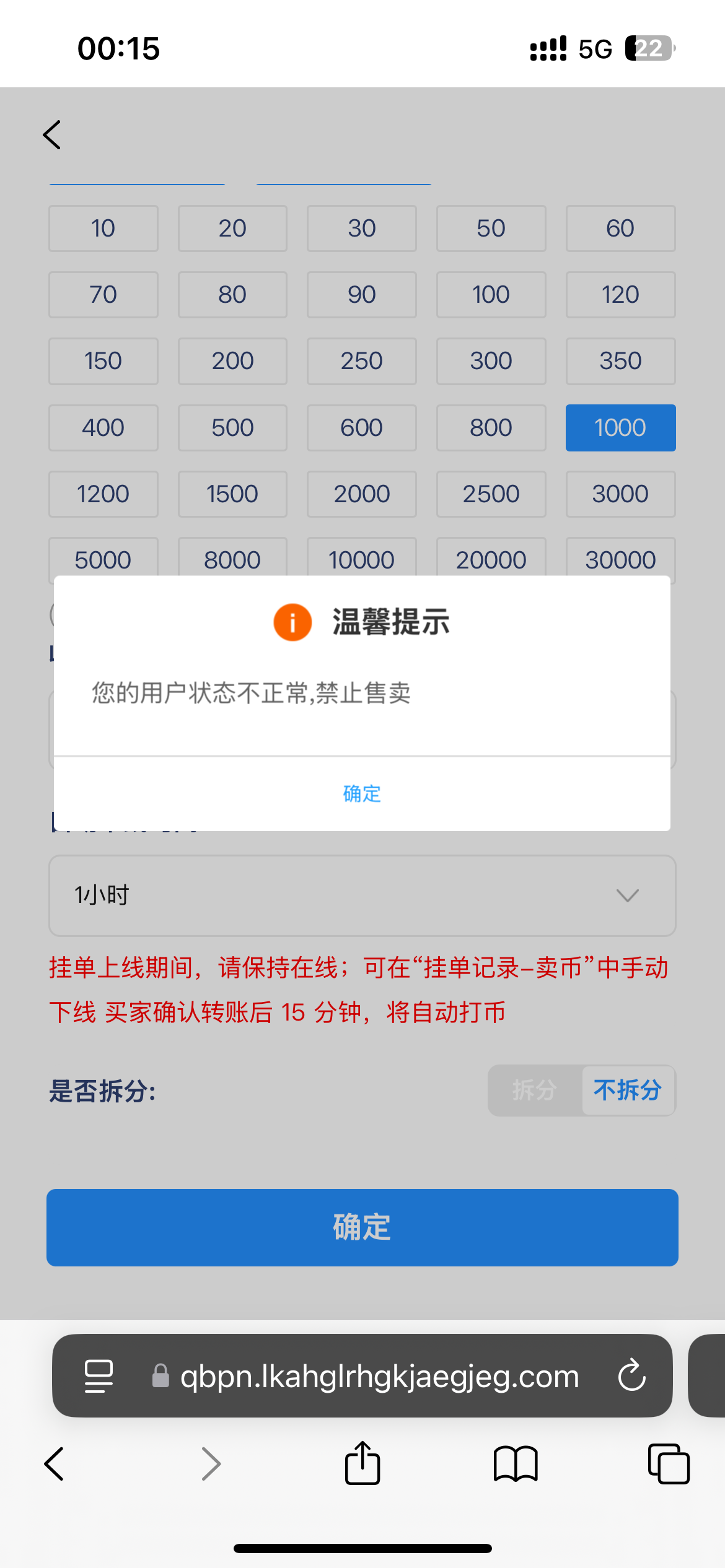Screen dimensions: 725x1568
Task: Reload the page in the address bar
Action: pyautogui.click(x=631, y=1376)
